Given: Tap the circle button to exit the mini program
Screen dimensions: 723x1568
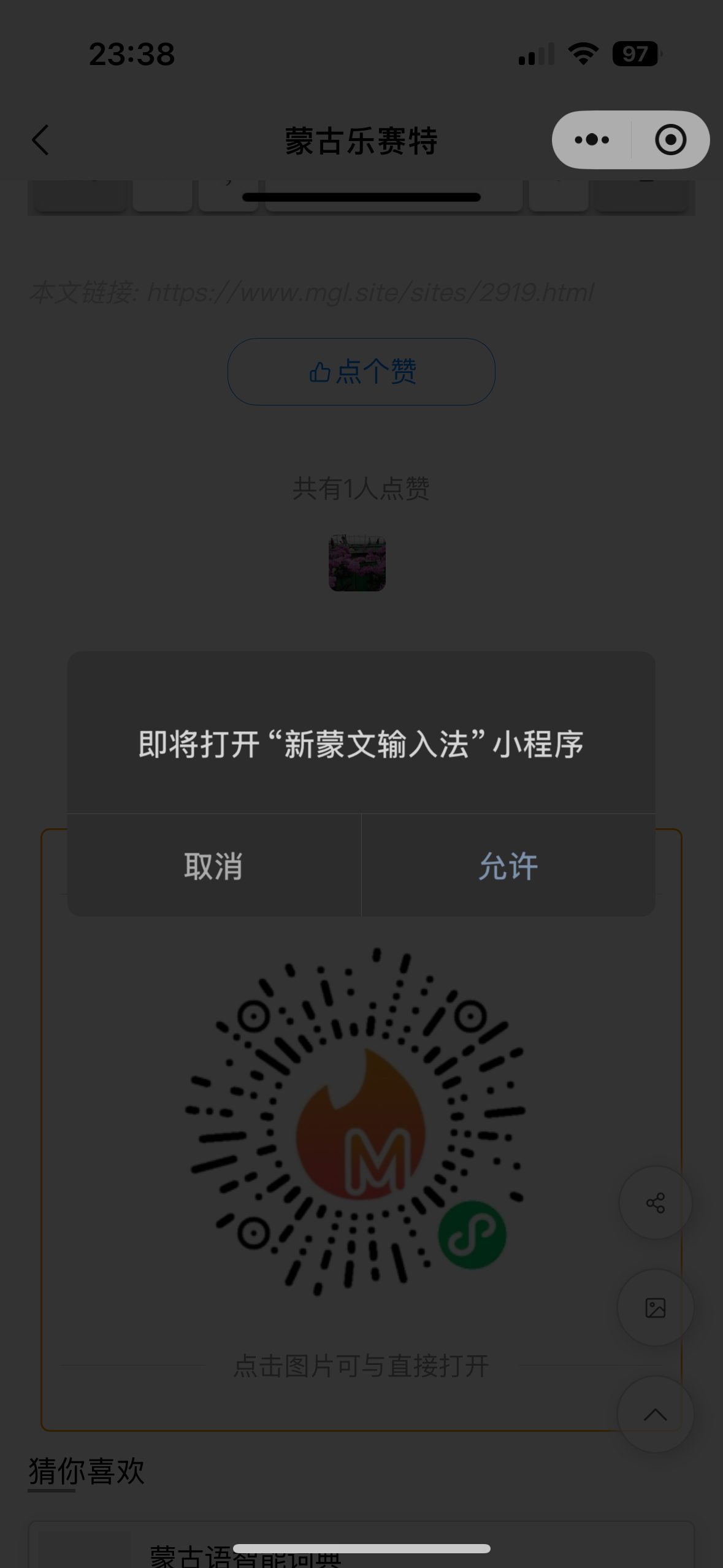Looking at the screenshot, I should [669, 140].
